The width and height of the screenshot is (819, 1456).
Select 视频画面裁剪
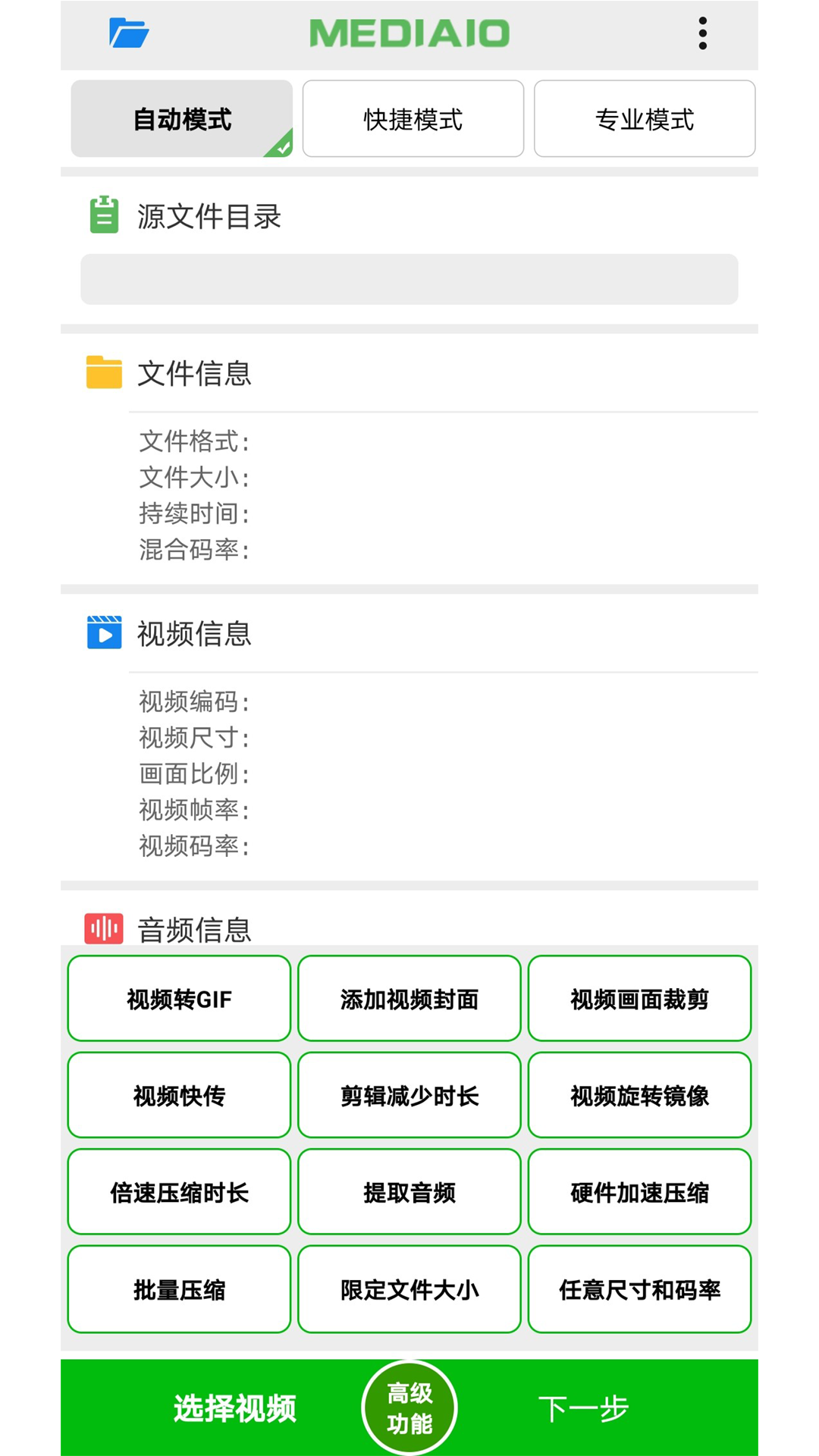[639, 998]
